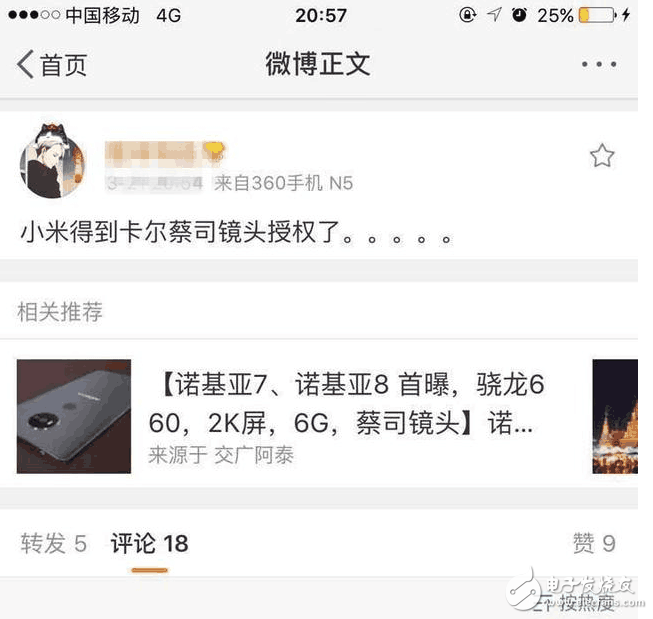Switch to the 转发 5 tab
This screenshot has height=619, width=653.
[54, 543]
